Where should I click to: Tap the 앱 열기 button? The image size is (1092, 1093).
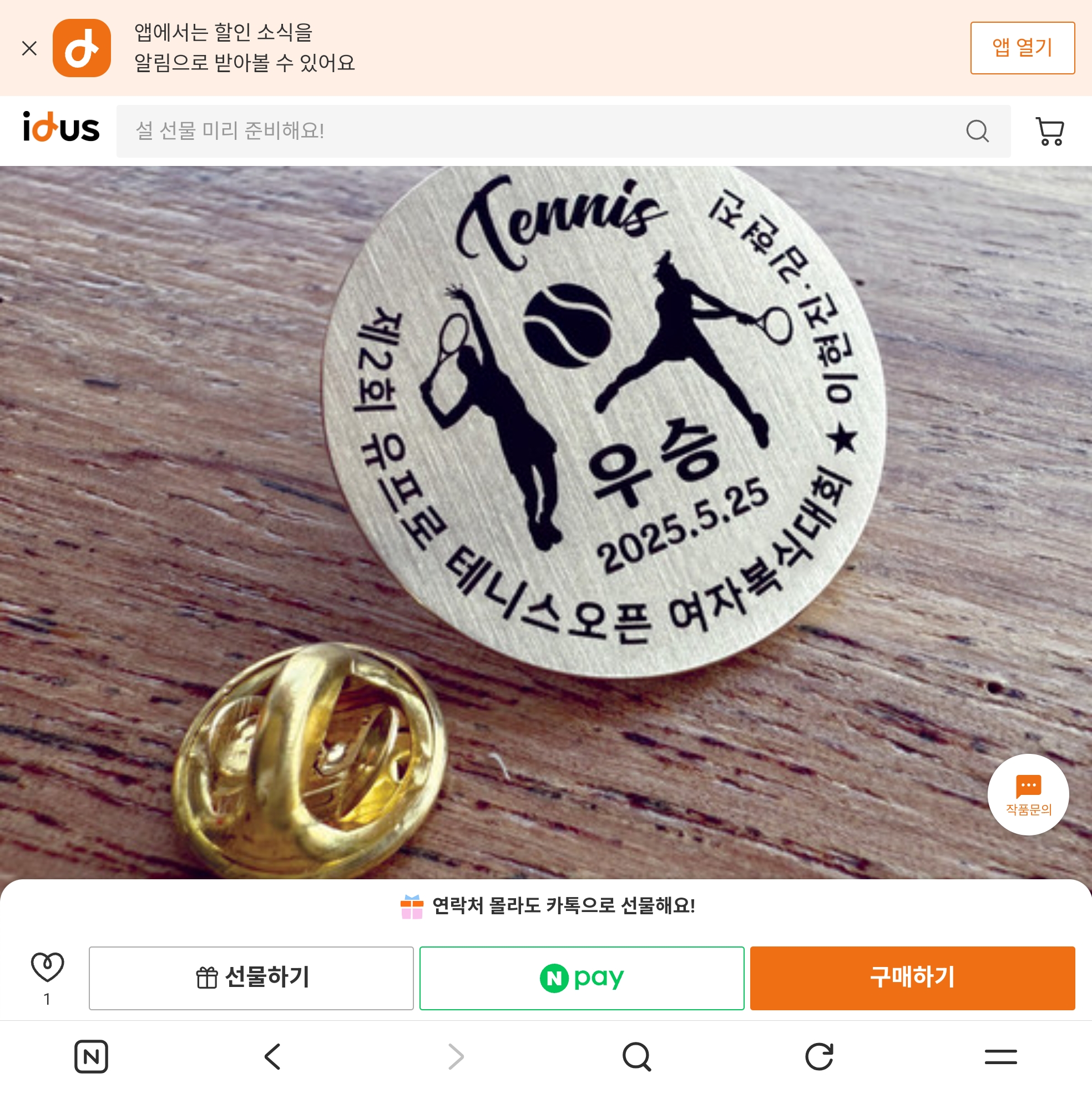[1023, 48]
